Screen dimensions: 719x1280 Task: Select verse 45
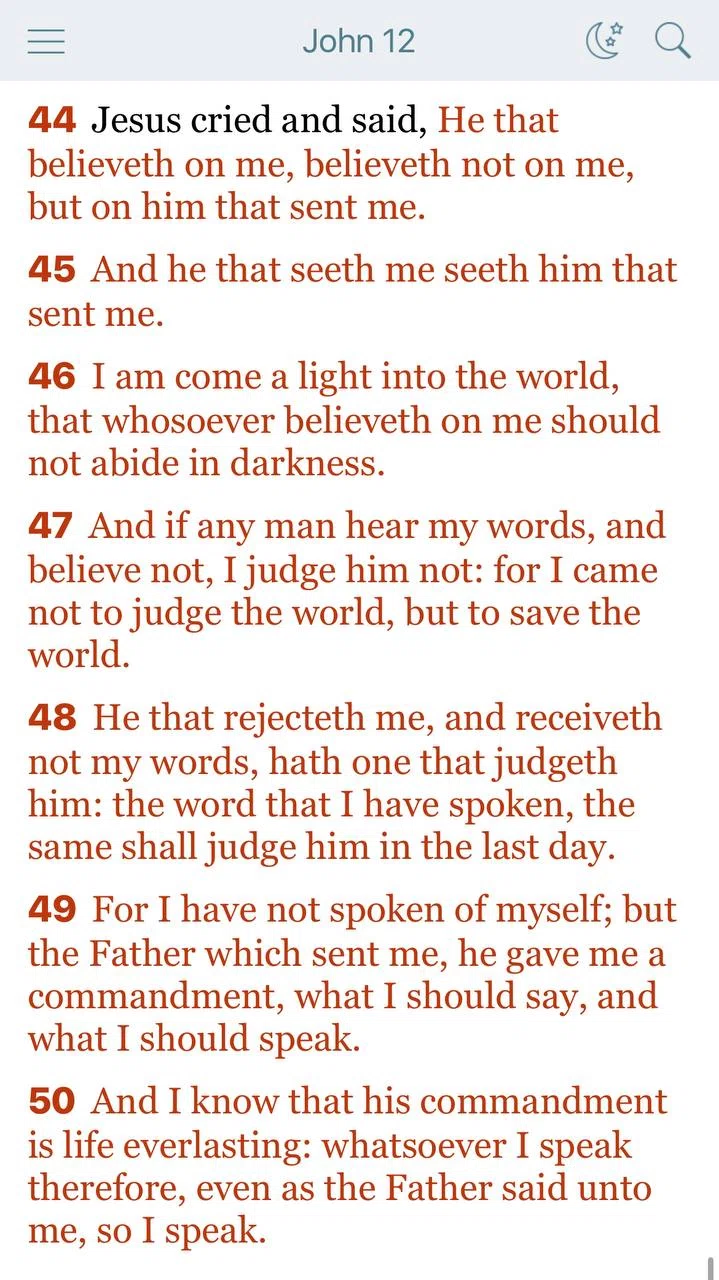352,291
